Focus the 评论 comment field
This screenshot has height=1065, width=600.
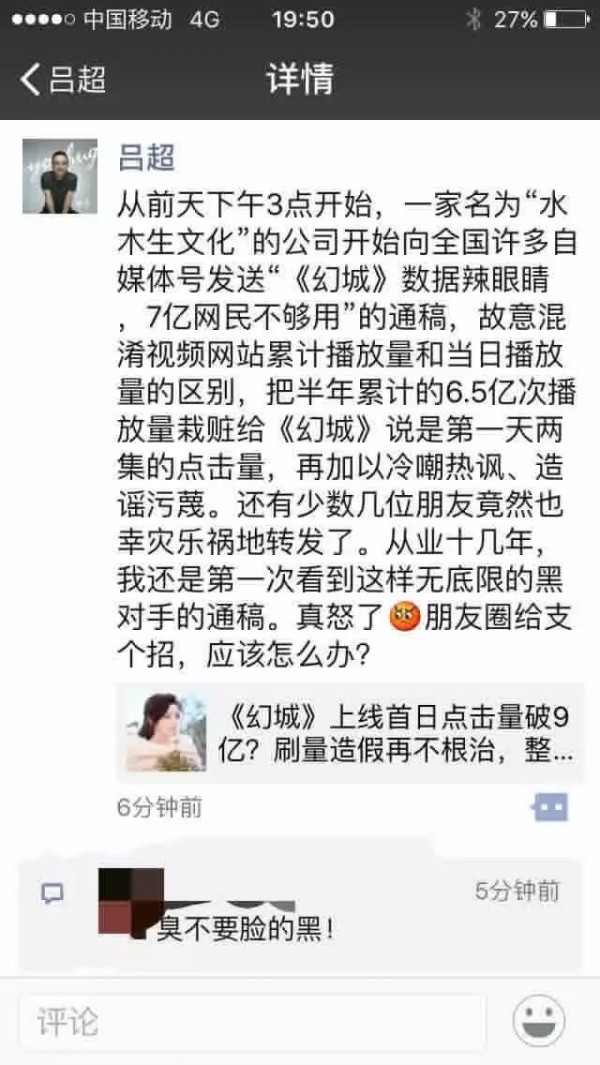click(x=252, y=1022)
